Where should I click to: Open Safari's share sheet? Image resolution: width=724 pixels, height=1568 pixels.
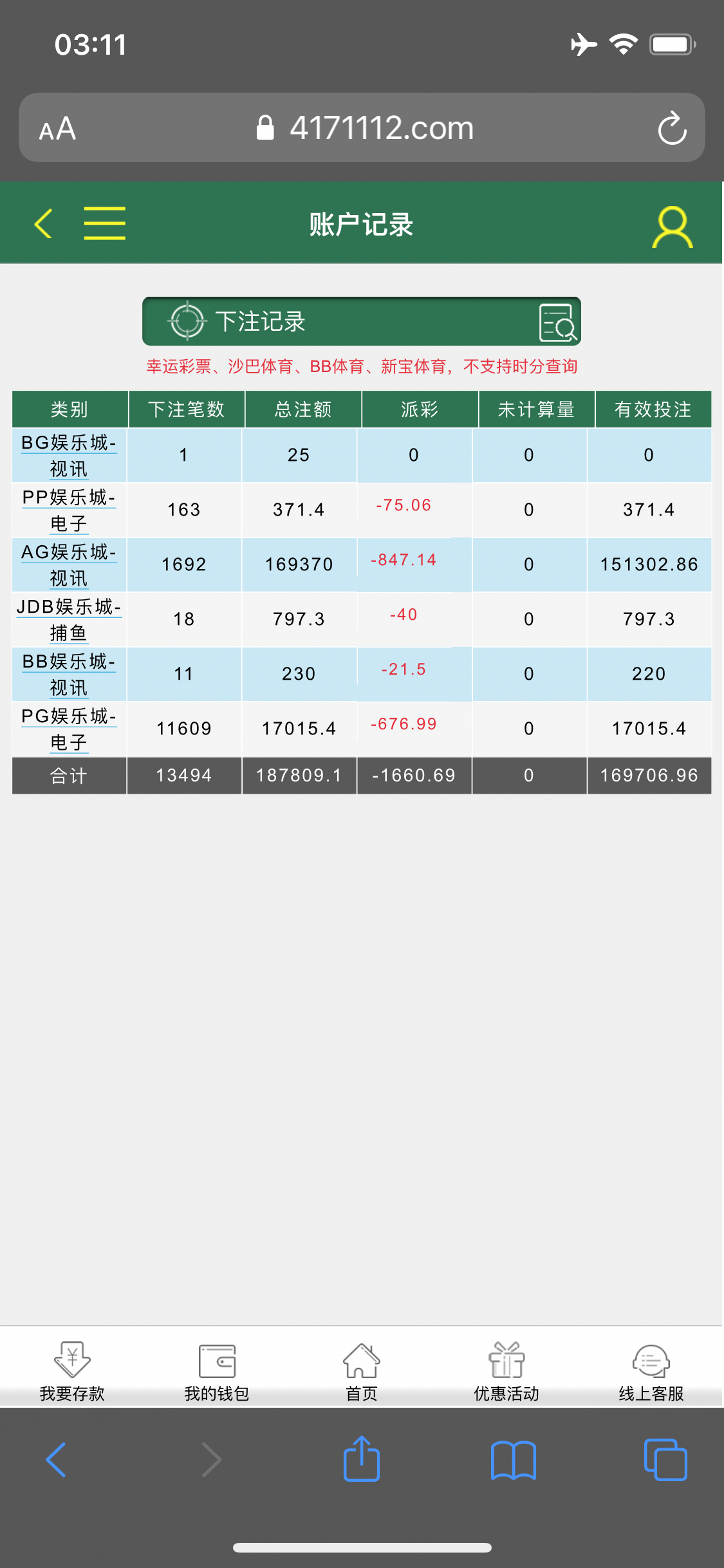[x=362, y=1459]
